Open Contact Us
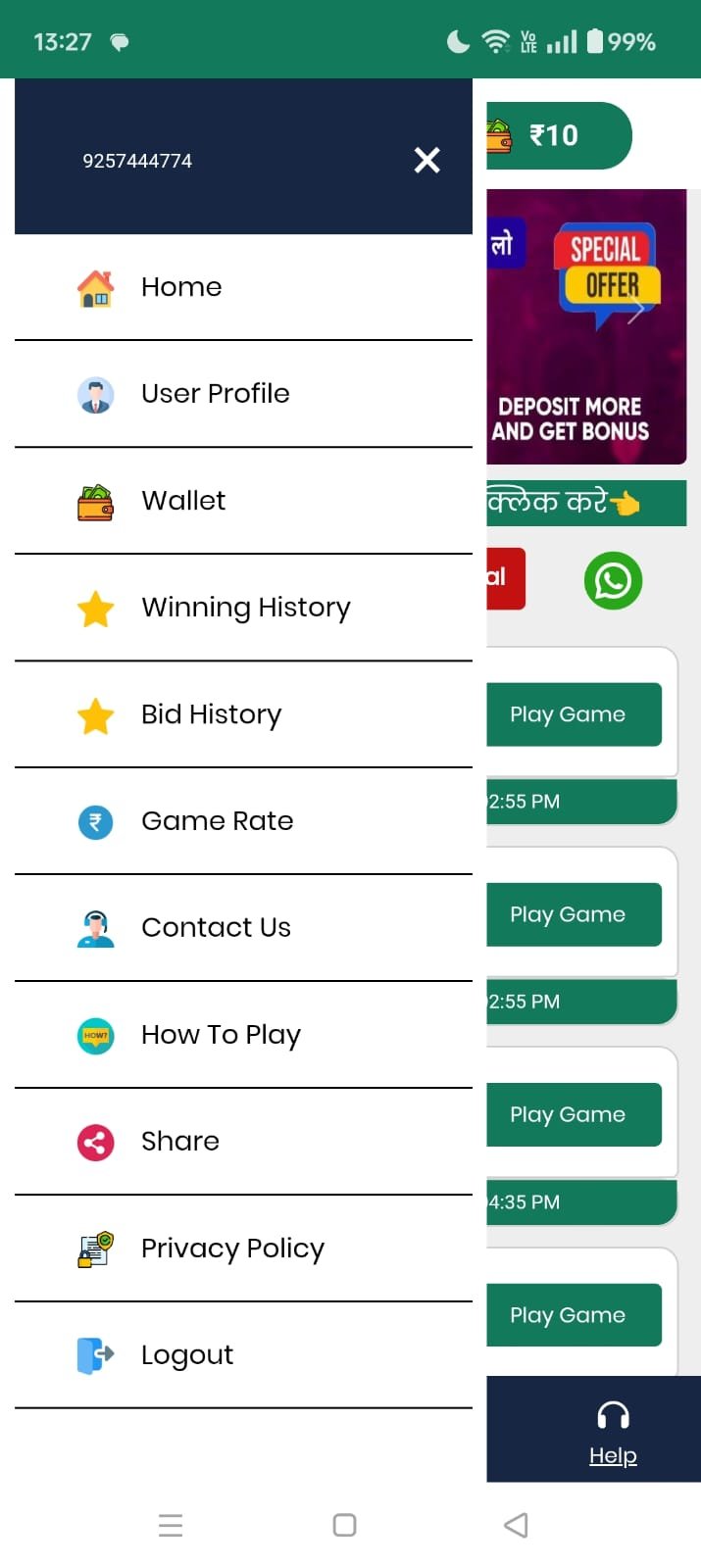The width and height of the screenshot is (701, 1568). click(216, 928)
